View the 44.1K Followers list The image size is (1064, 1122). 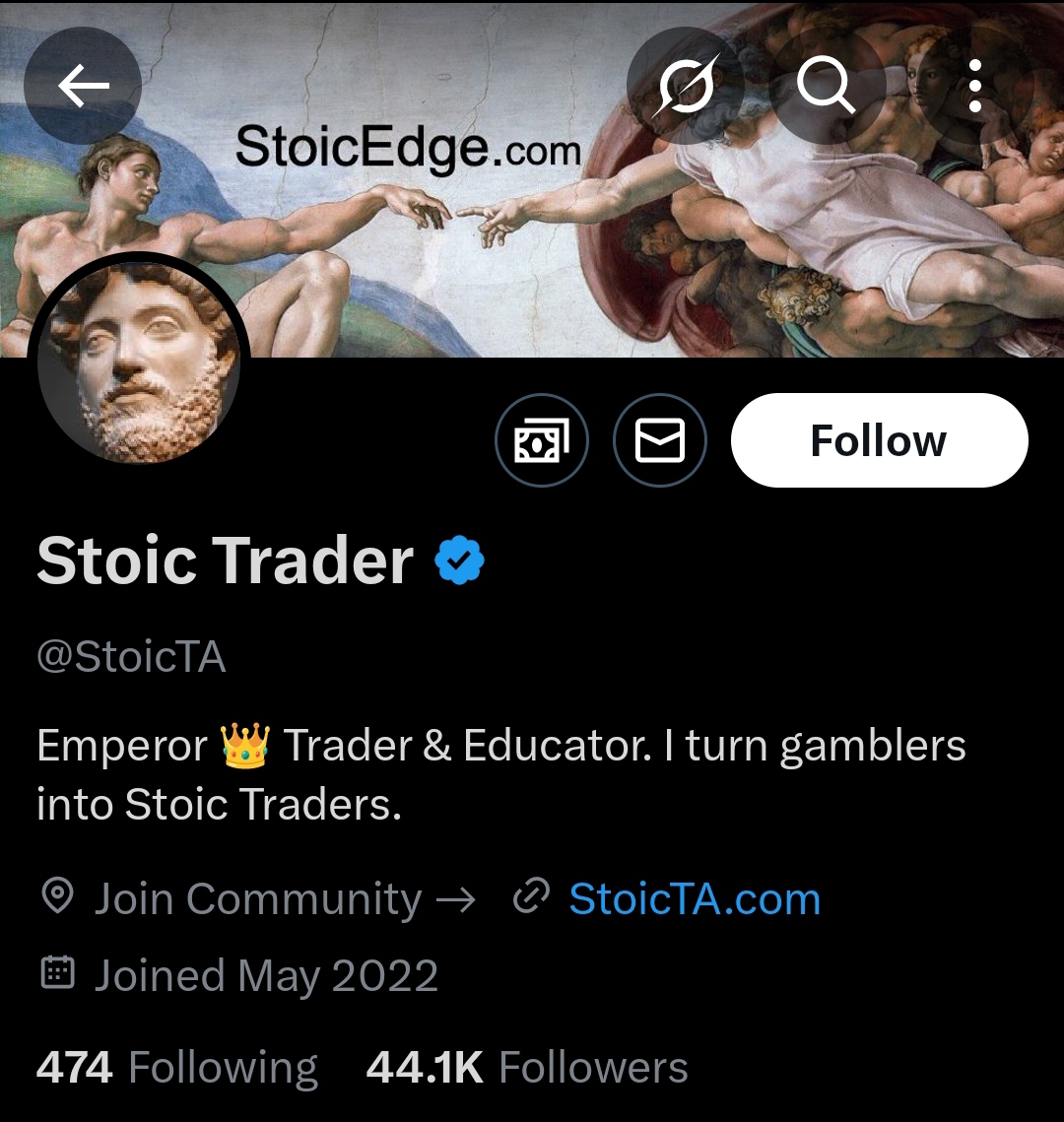coord(527,1067)
